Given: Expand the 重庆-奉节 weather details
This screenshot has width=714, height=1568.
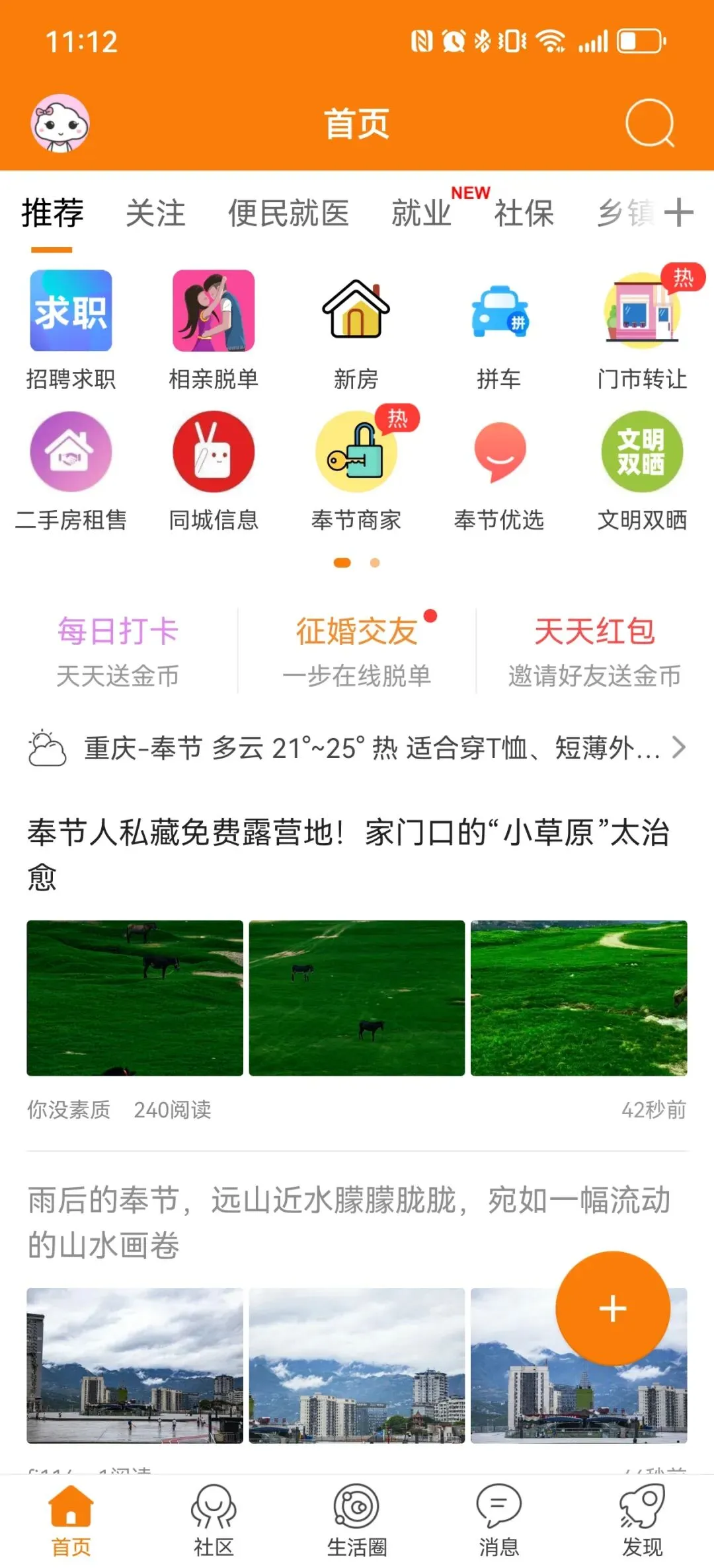Looking at the screenshot, I should tap(357, 748).
